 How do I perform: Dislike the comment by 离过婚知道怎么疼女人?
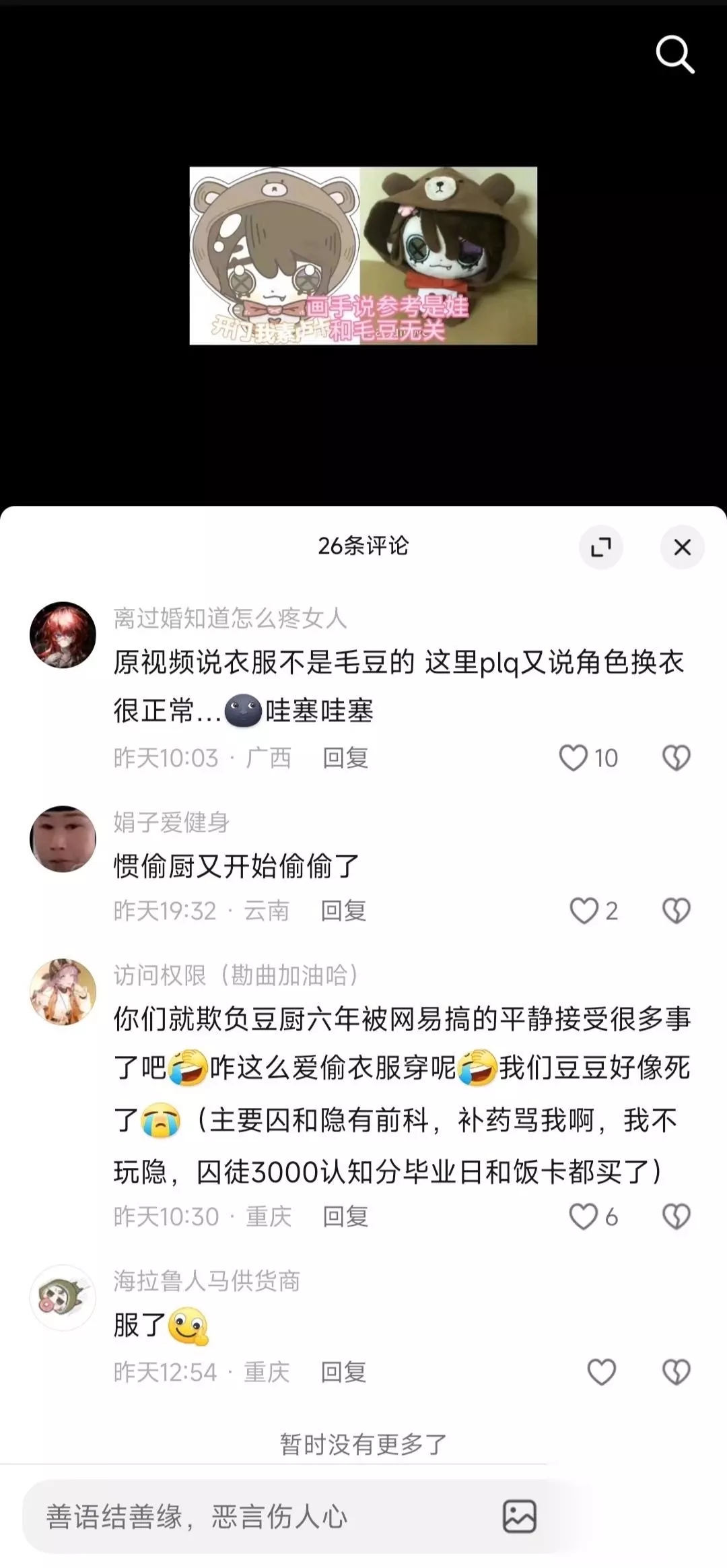[676, 758]
